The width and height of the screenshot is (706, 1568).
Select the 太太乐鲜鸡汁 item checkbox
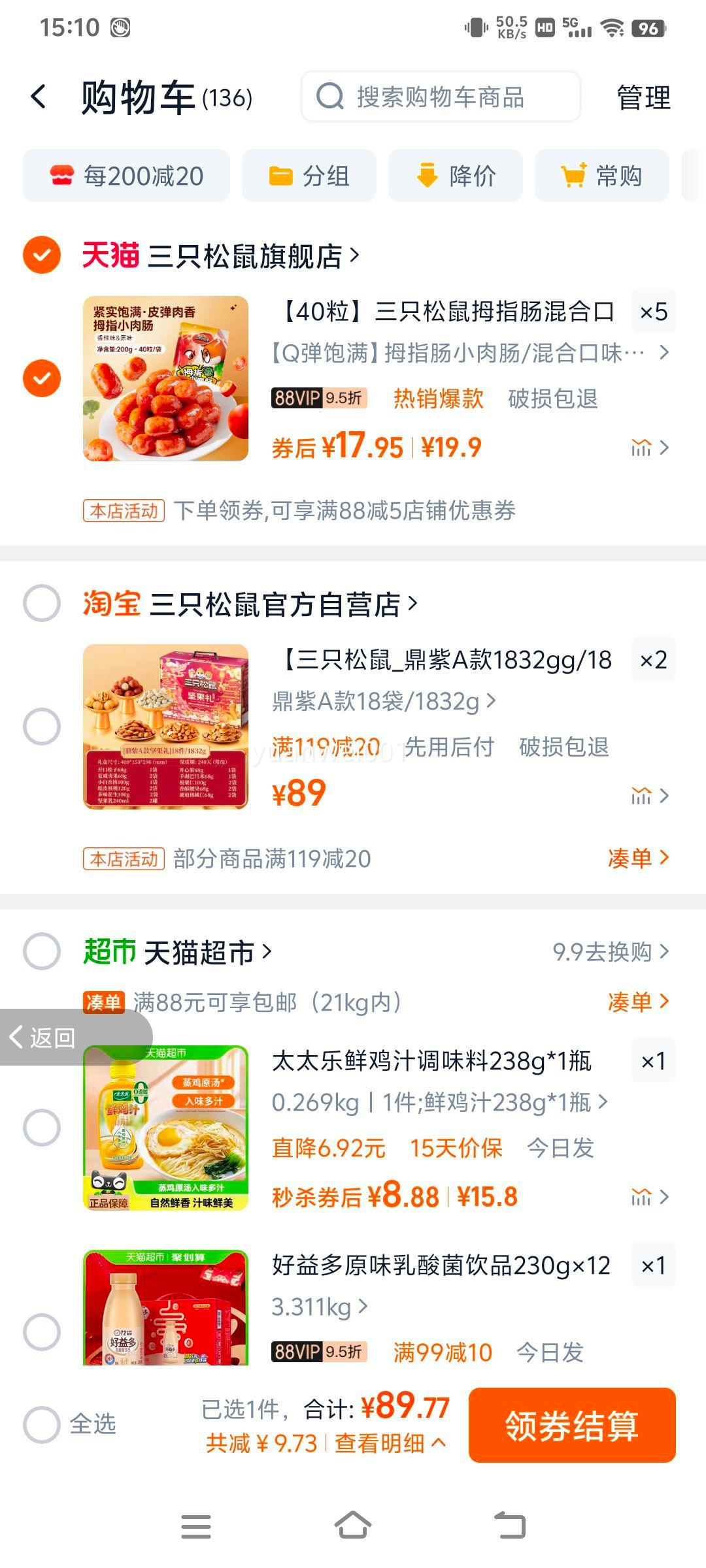(42, 1127)
